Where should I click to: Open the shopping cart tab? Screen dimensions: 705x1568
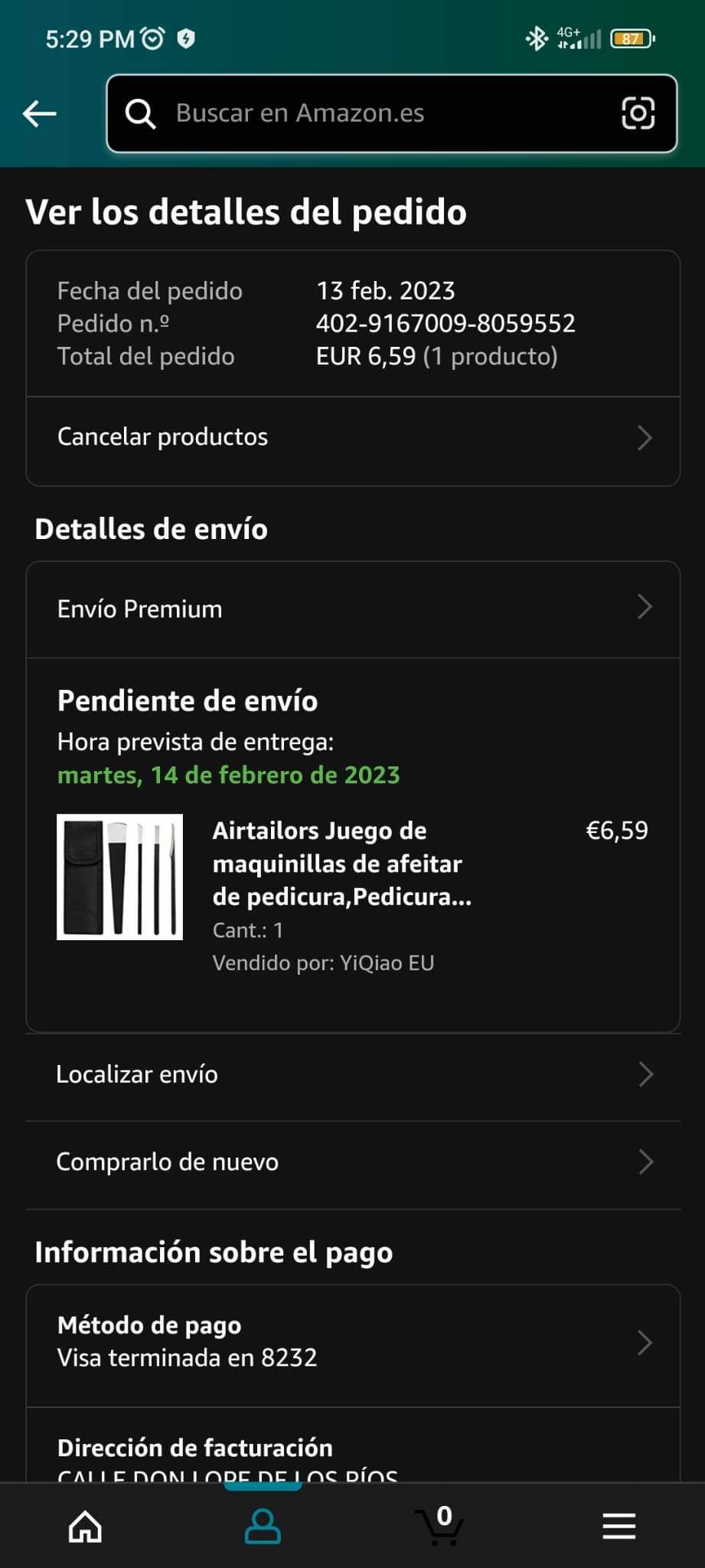pyautogui.click(x=439, y=1527)
